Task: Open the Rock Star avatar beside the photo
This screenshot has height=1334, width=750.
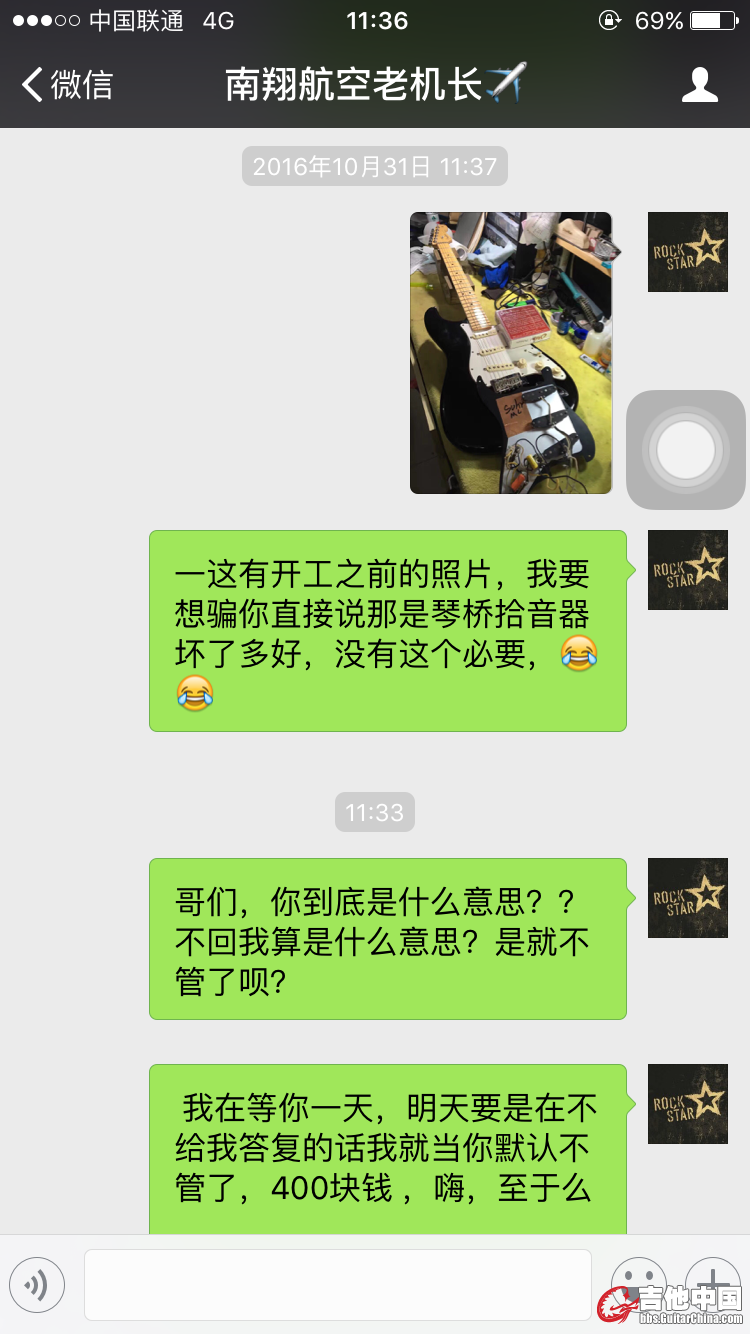Action: click(687, 252)
